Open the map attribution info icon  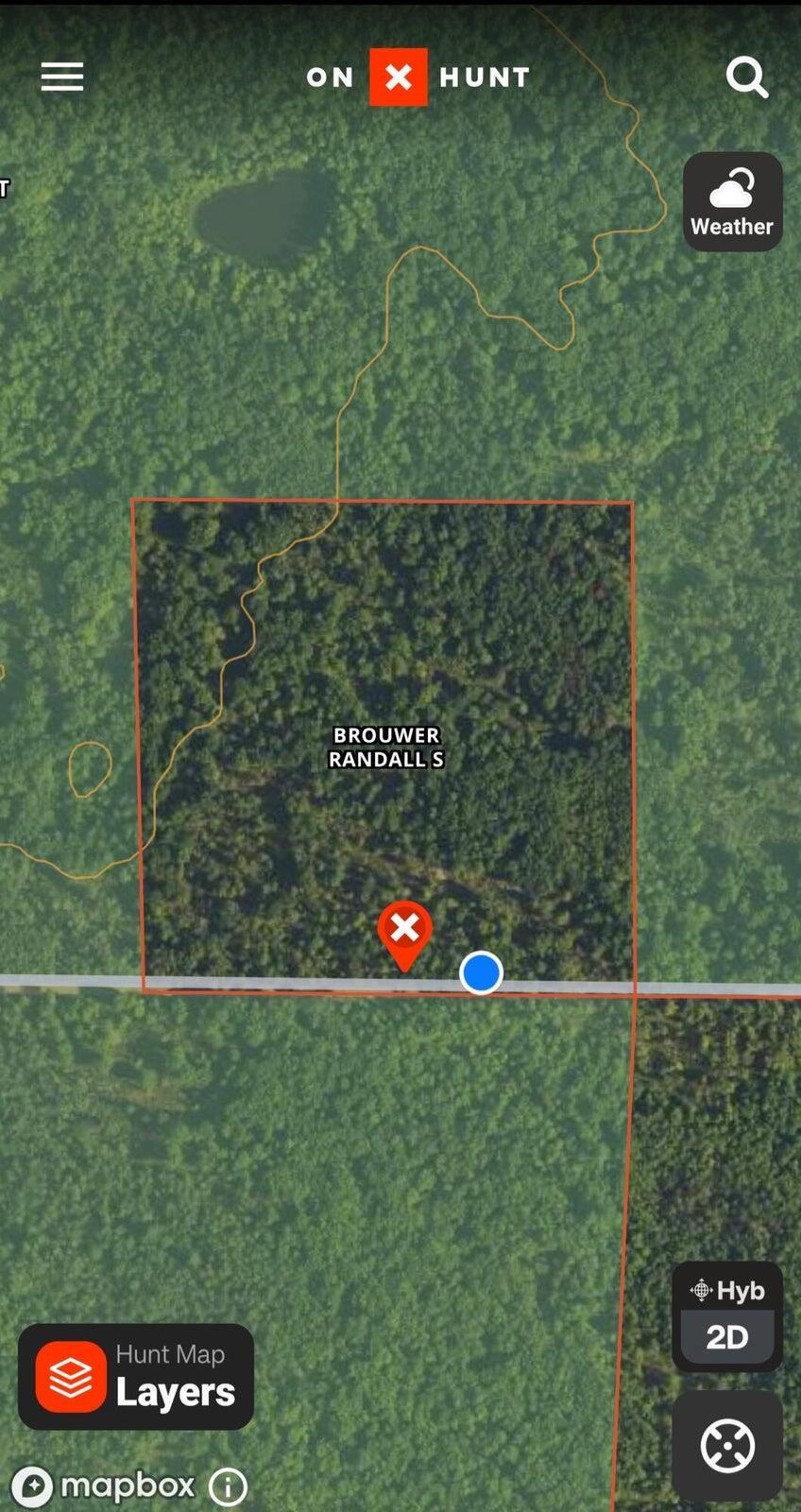click(x=228, y=1486)
